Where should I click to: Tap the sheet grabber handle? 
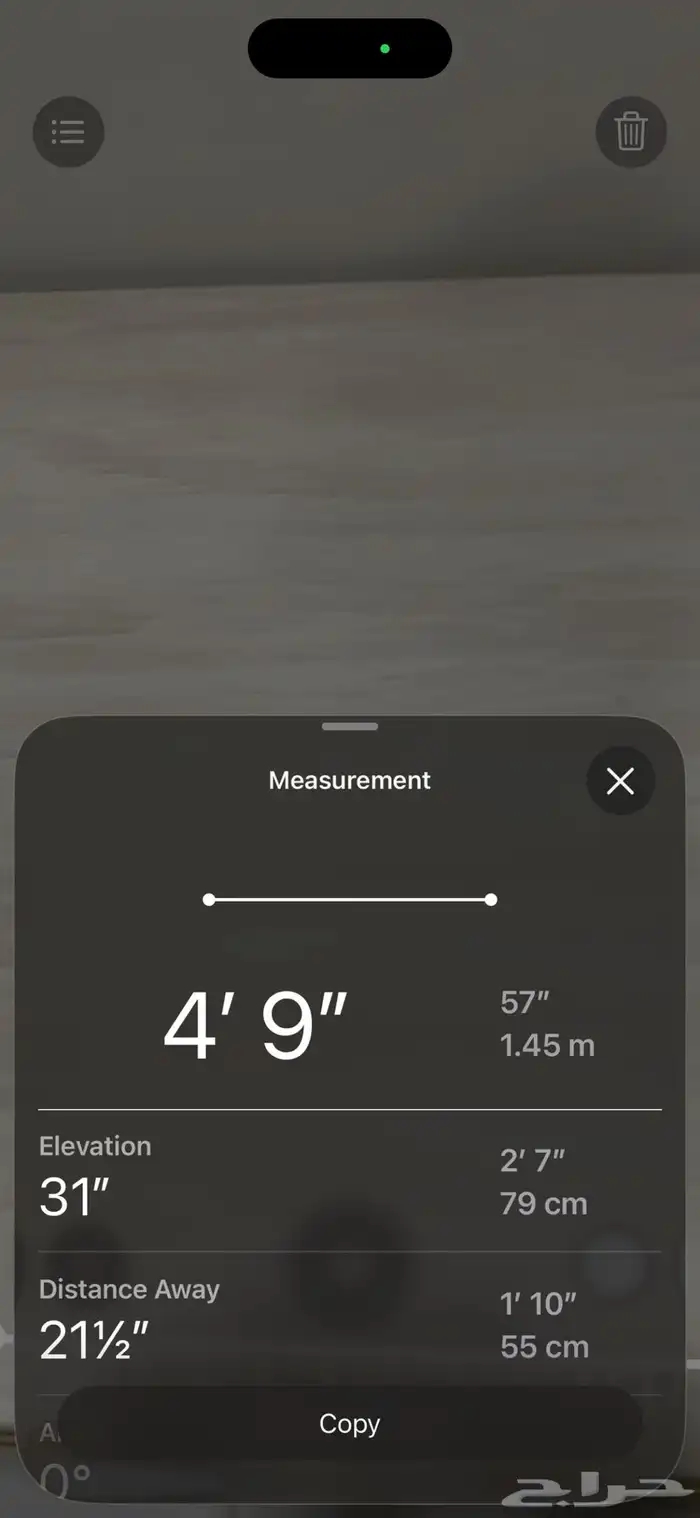[350, 726]
